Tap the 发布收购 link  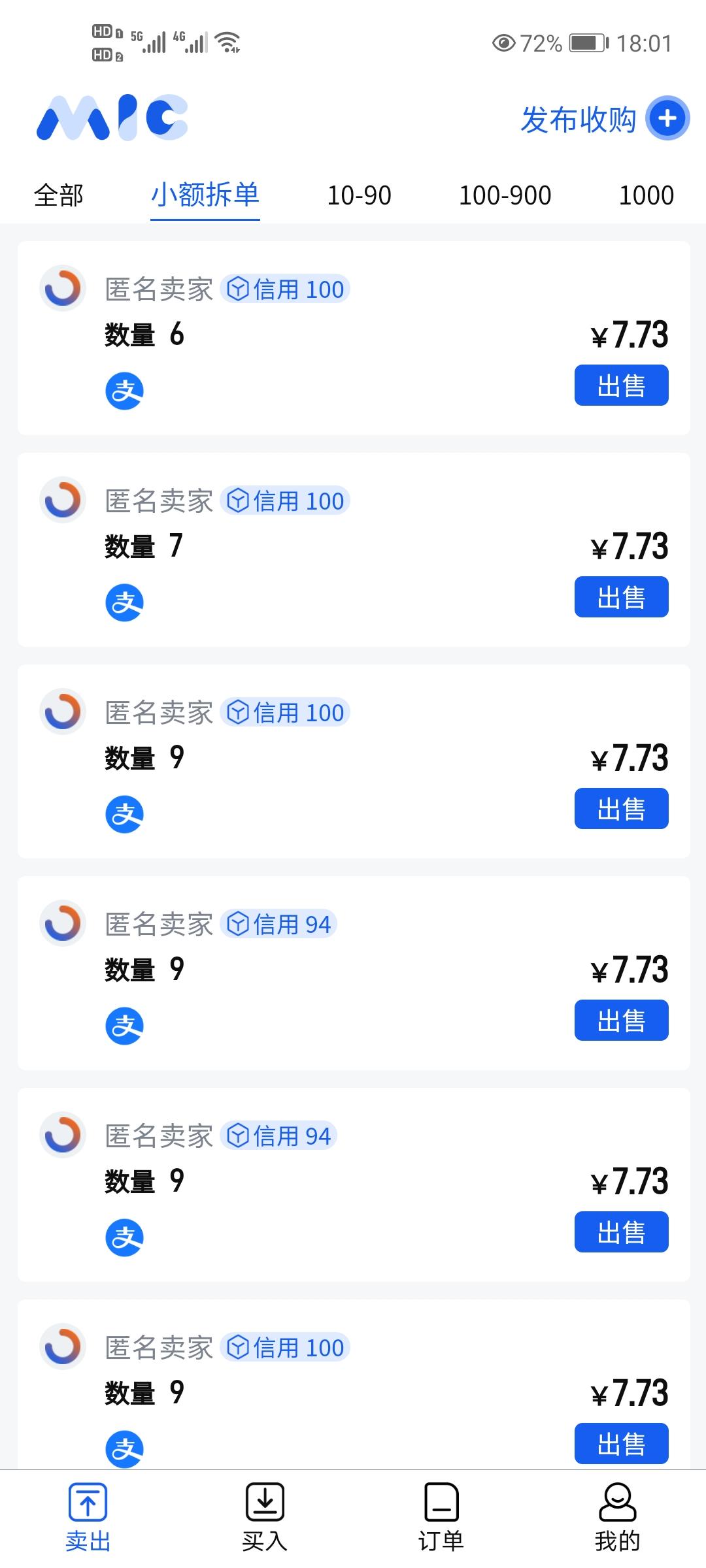[578, 120]
